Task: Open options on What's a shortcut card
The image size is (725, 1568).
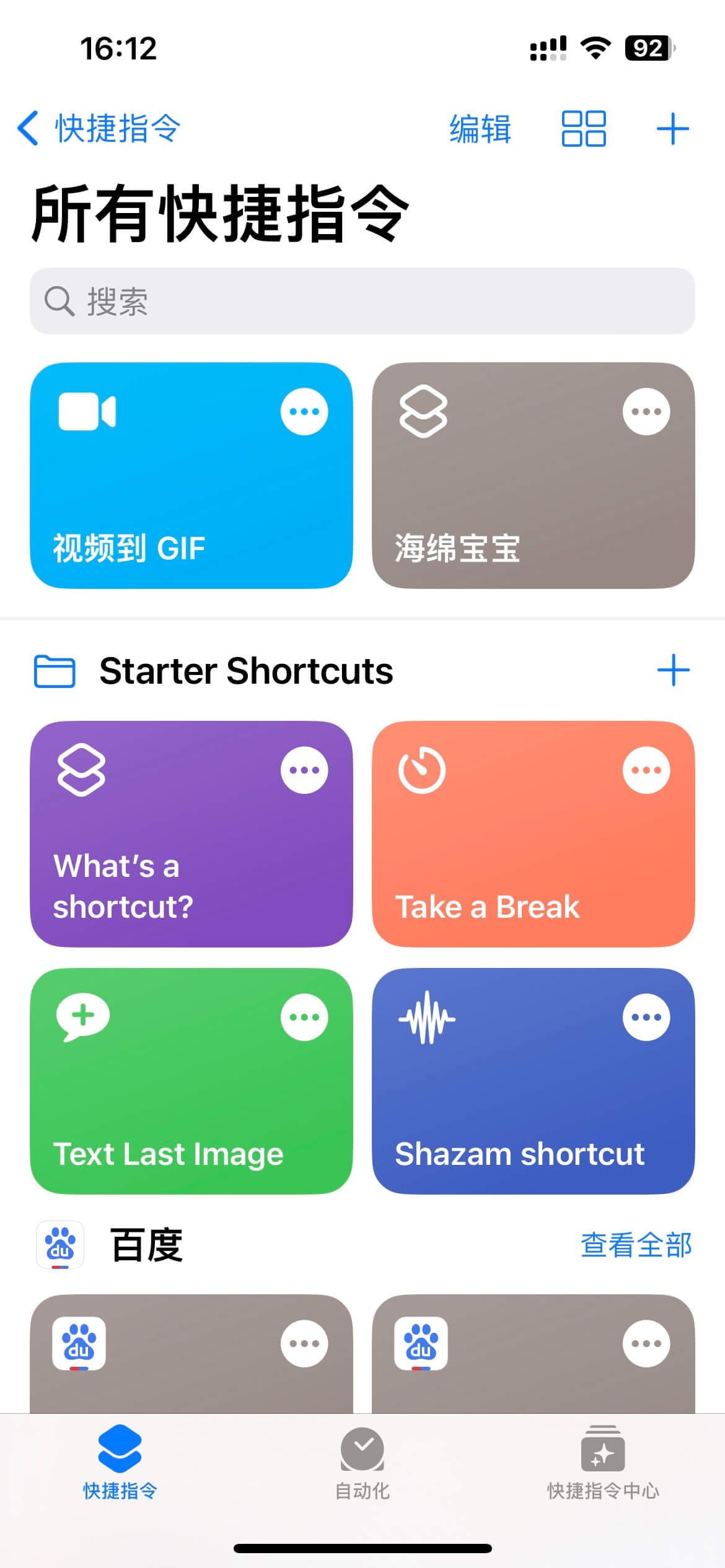Action: tap(305, 769)
